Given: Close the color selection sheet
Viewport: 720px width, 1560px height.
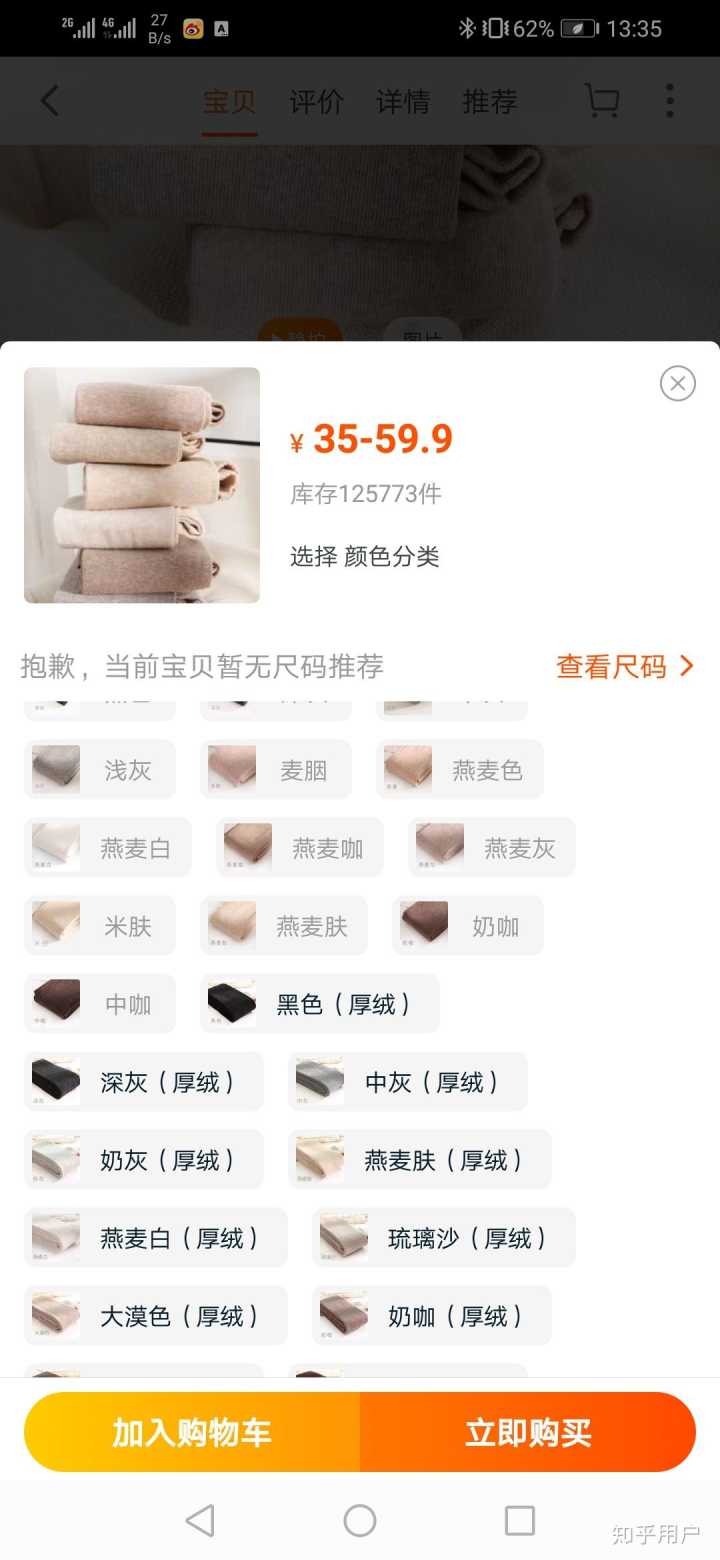Looking at the screenshot, I should click(677, 383).
